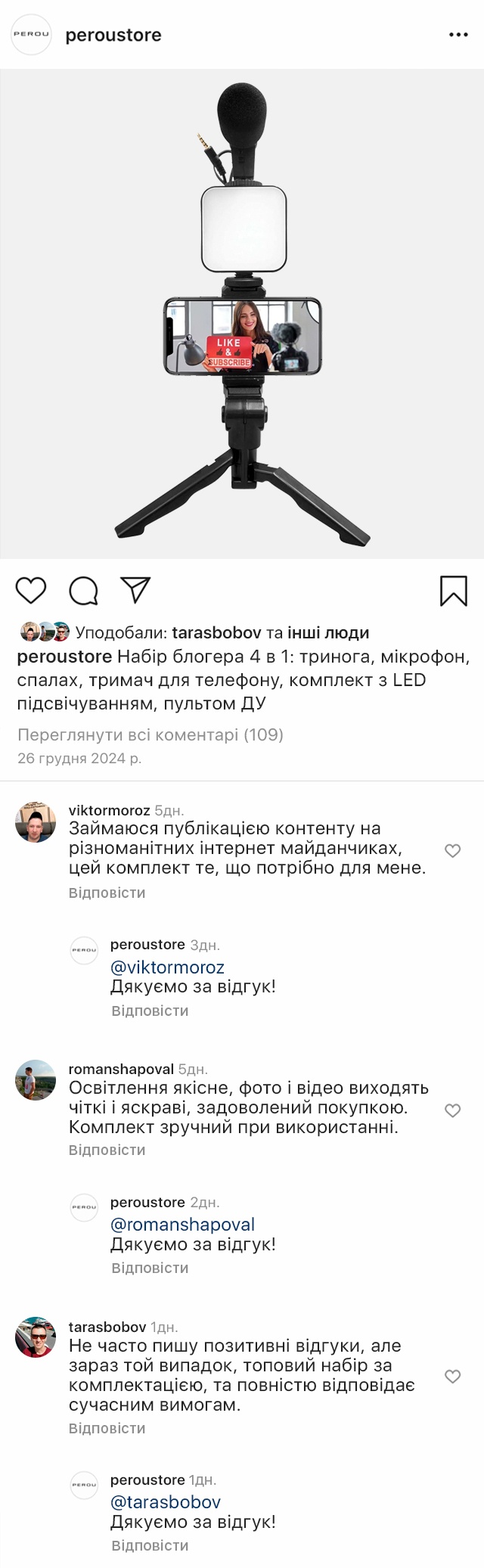This screenshot has height=1568, width=484.
Task: Open the @romanshapoval mention link
Action: (182, 1224)
